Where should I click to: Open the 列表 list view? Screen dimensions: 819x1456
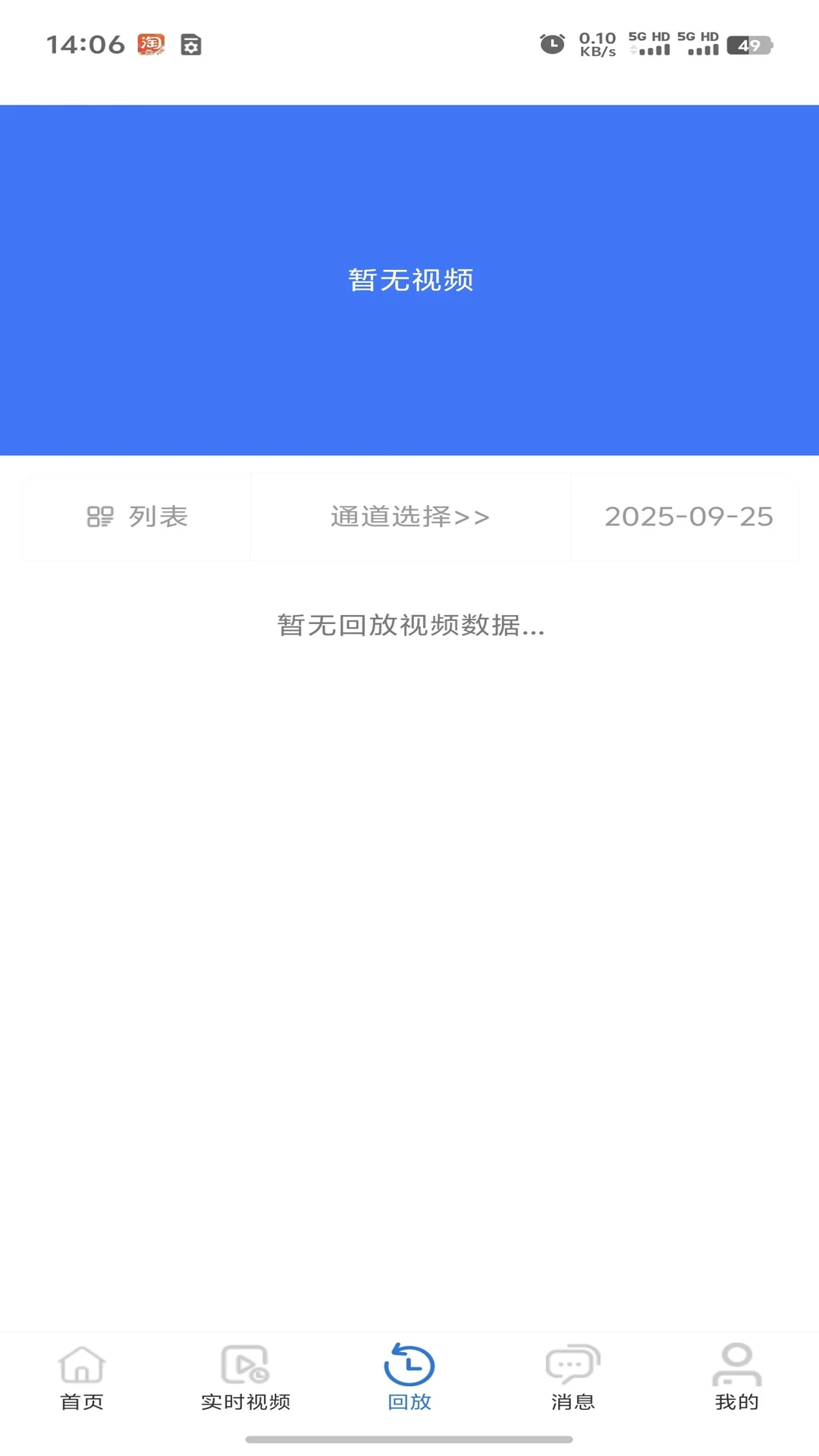pos(136,516)
